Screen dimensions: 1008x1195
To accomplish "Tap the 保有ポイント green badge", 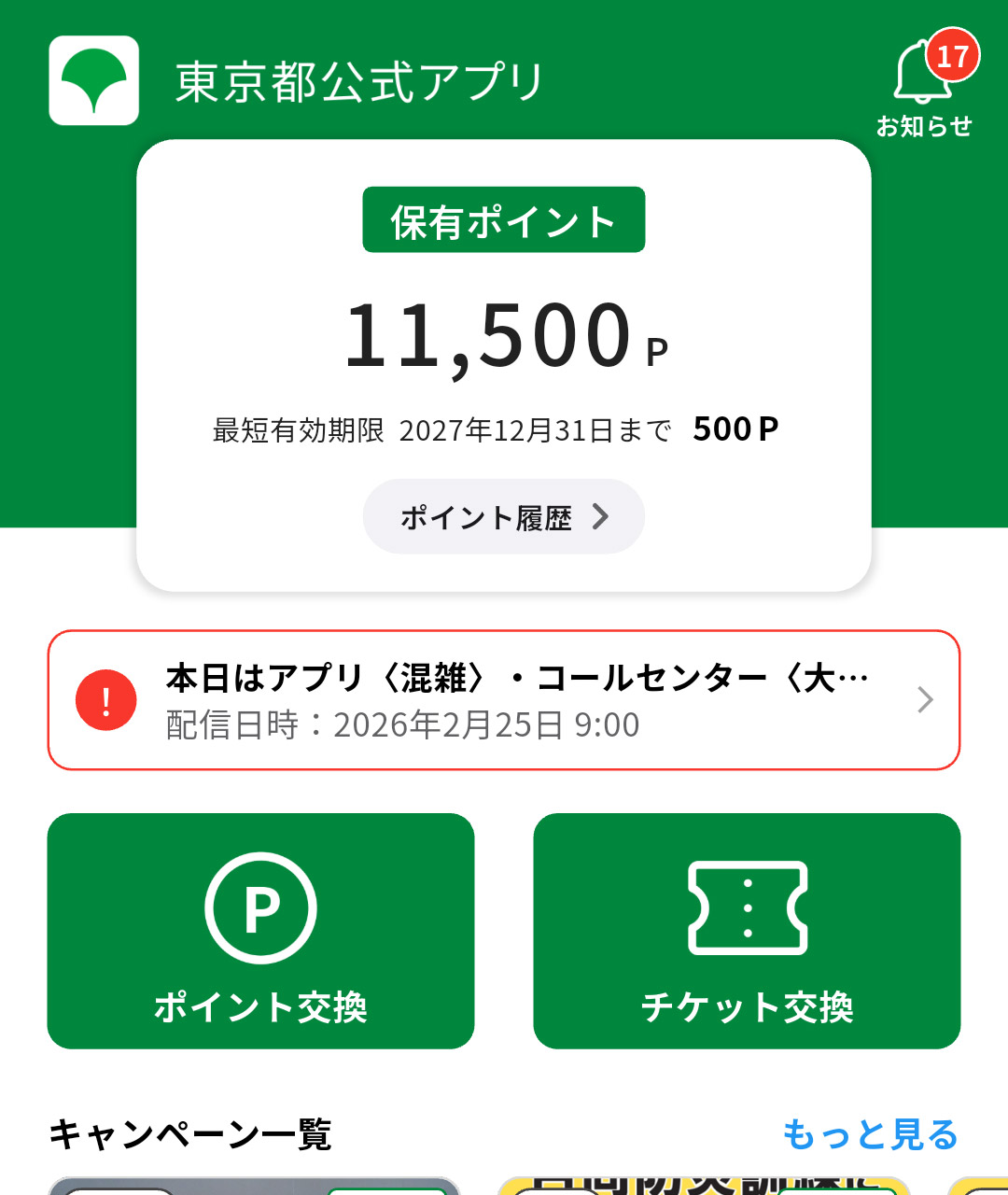I will 503,219.
